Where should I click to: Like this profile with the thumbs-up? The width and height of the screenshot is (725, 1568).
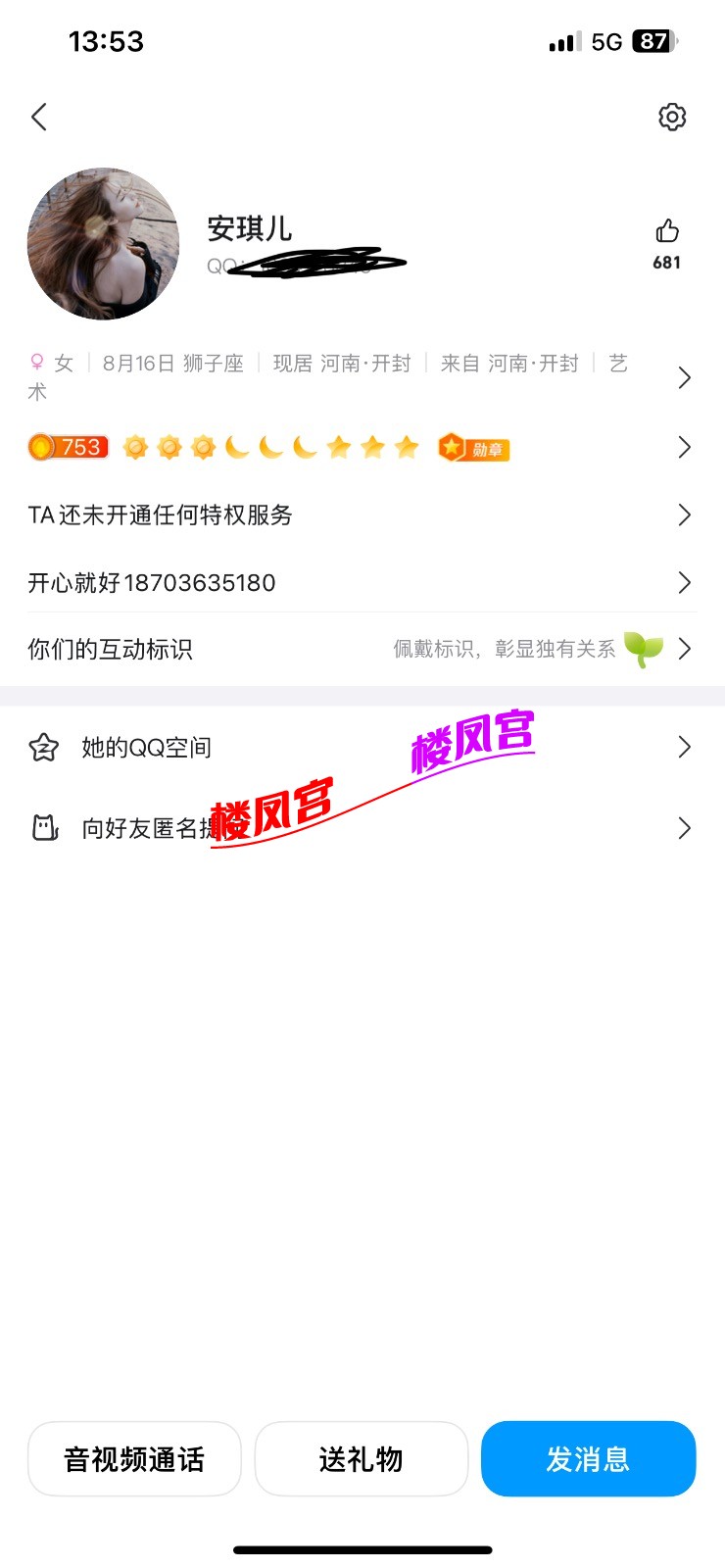(667, 232)
